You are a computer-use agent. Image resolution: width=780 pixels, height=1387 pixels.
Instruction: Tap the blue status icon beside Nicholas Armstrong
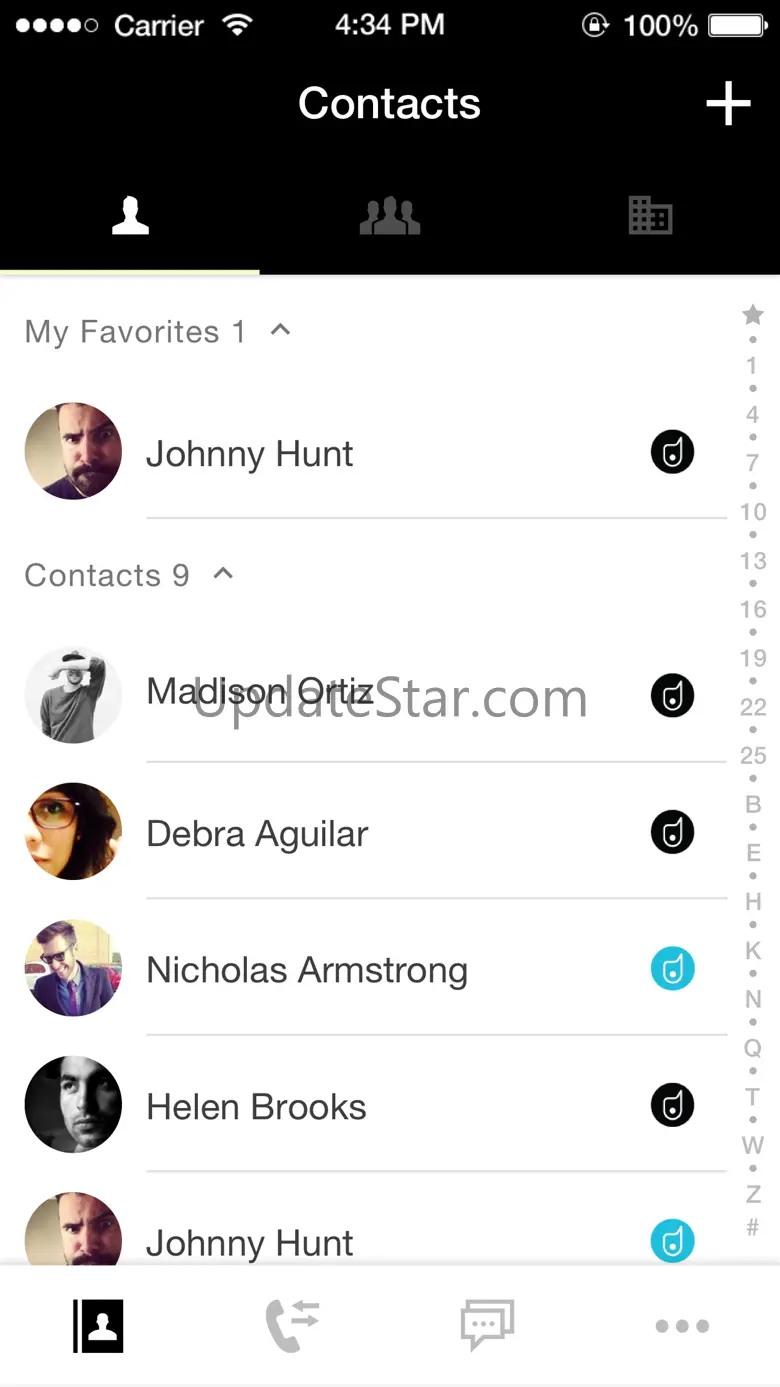click(672, 969)
